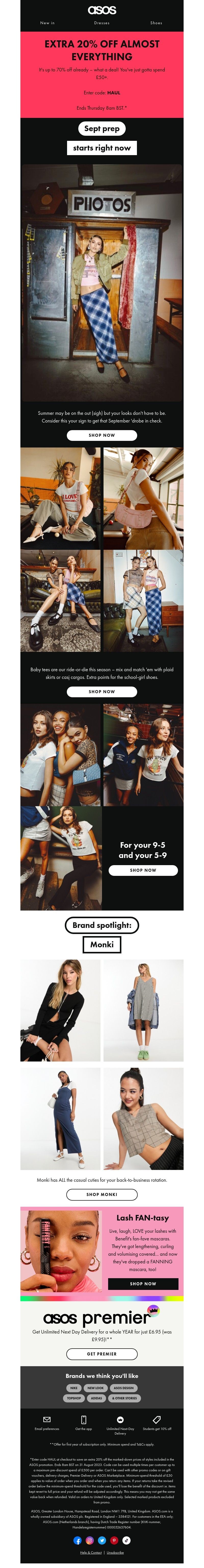Open the Adidas brand chip

click(96, 1398)
